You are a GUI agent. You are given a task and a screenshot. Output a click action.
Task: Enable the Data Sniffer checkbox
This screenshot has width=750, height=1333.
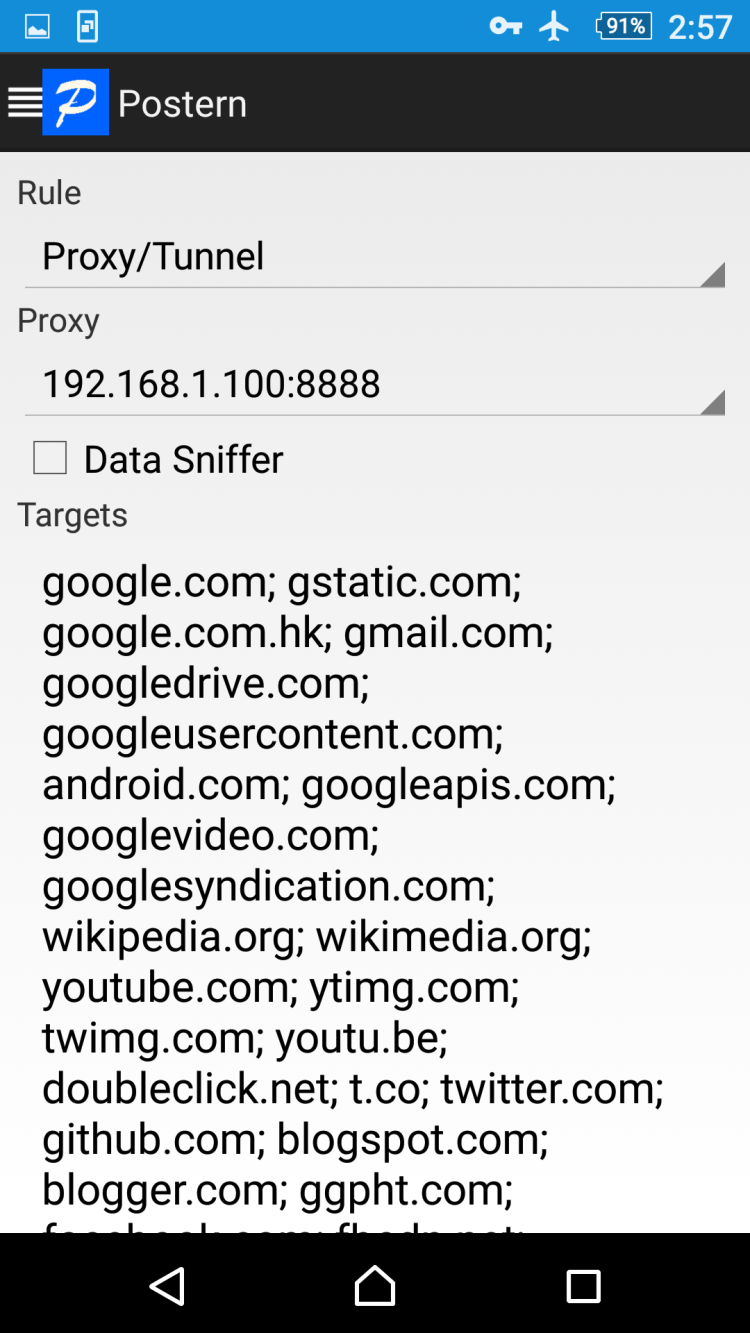click(x=51, y=459)
